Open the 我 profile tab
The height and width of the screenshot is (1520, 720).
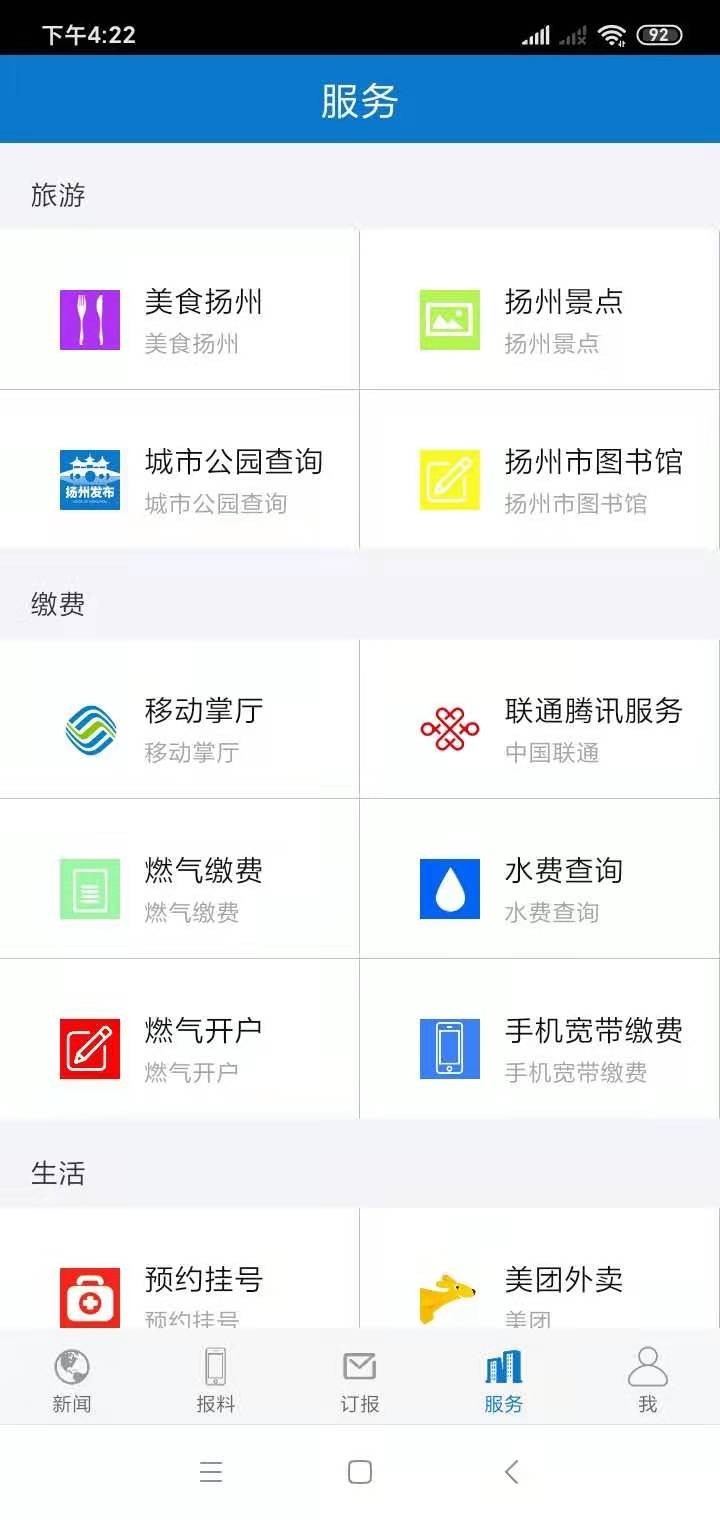coord(648,1380)
